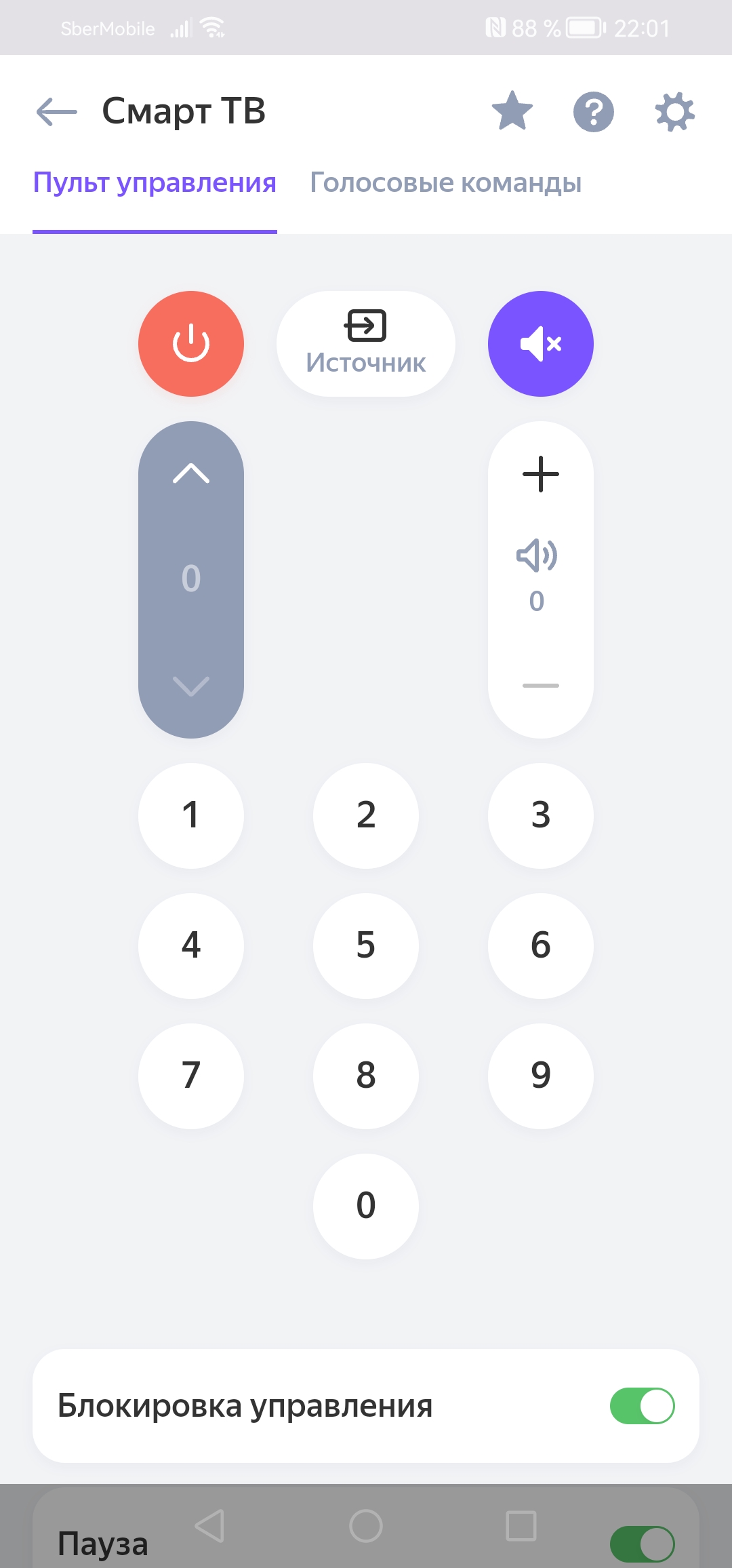Decrease the volume with the minus button

tap(540, 686)
